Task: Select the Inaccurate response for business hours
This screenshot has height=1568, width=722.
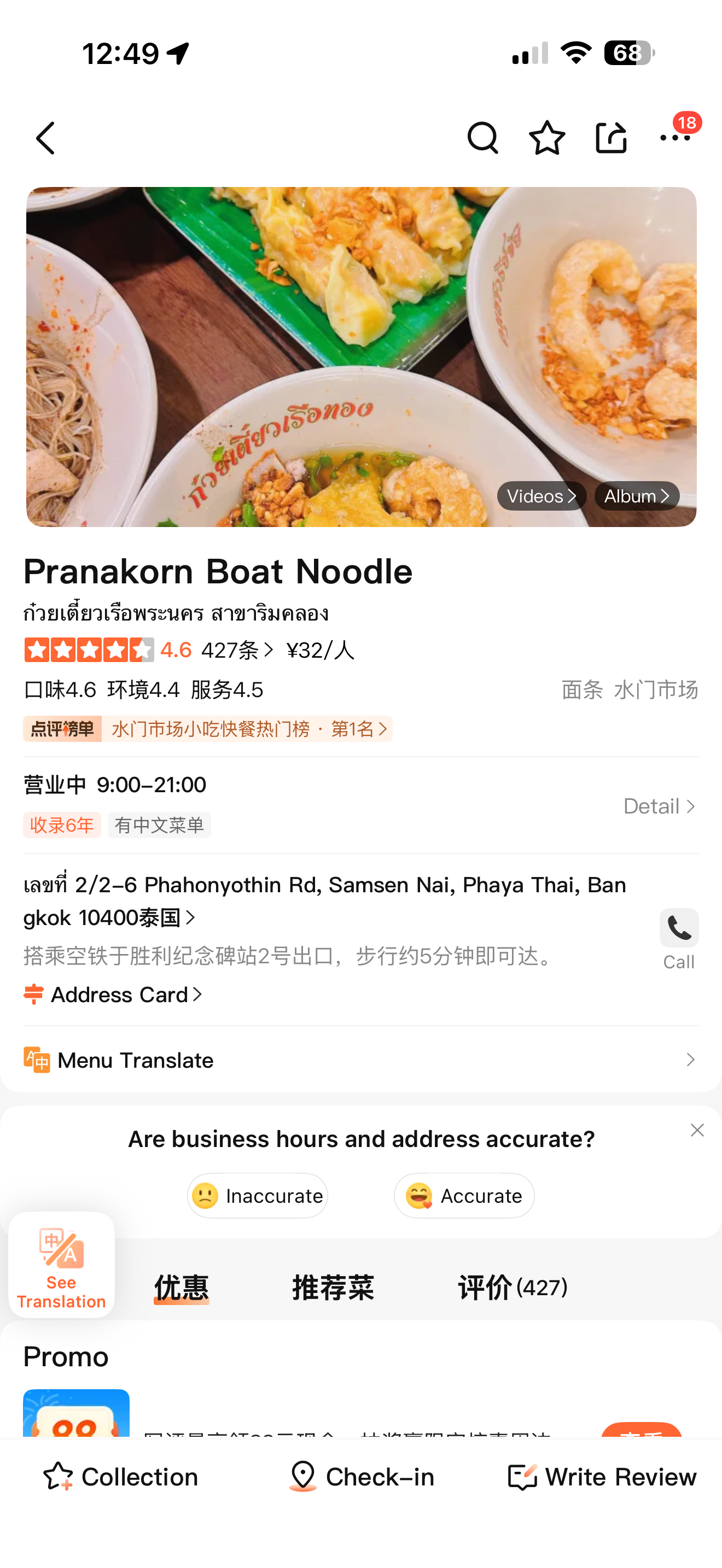Action: pyautogui.click(x=257, y=1195)
